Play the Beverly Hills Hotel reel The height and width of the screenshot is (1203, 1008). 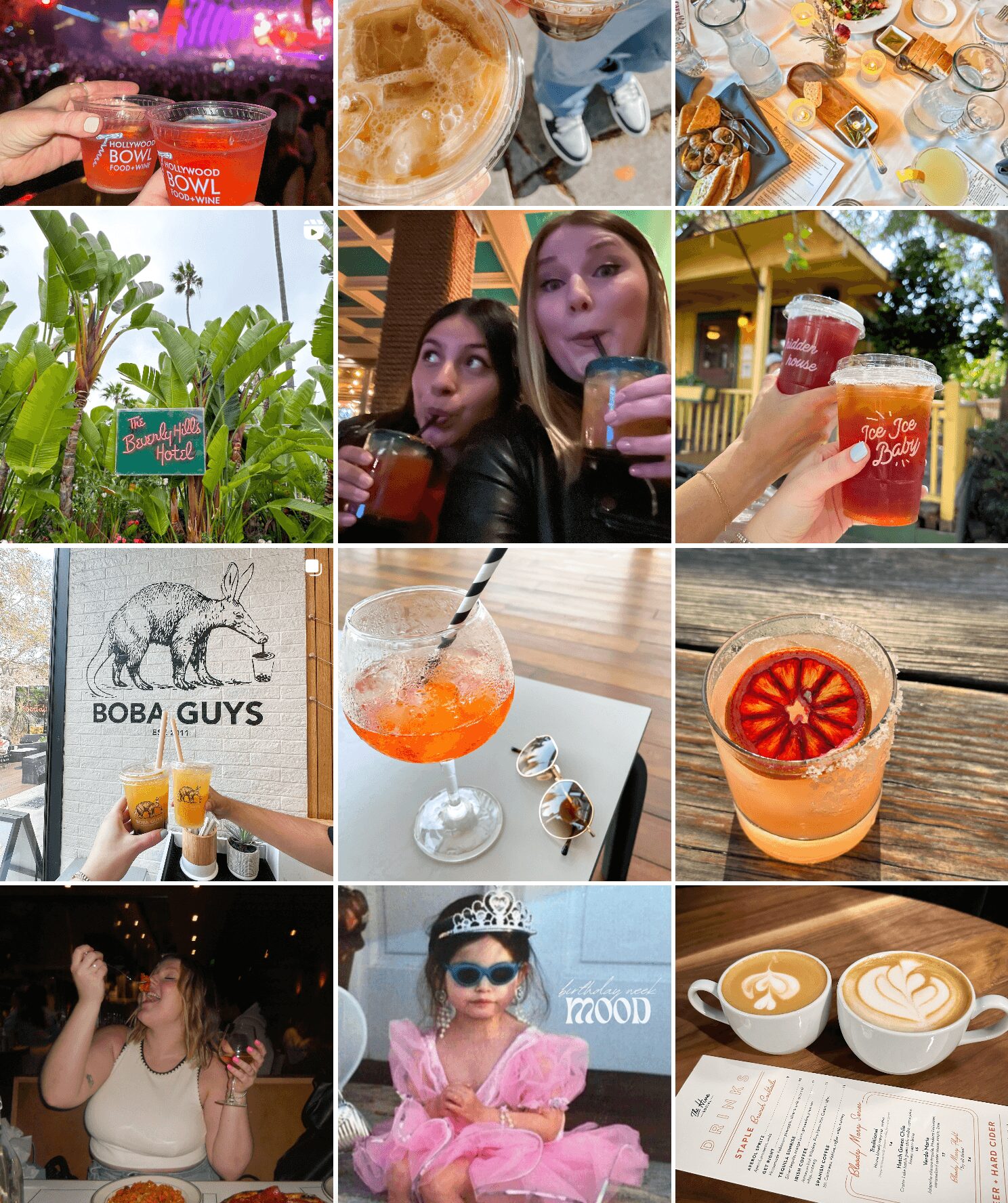coord(166,376)
